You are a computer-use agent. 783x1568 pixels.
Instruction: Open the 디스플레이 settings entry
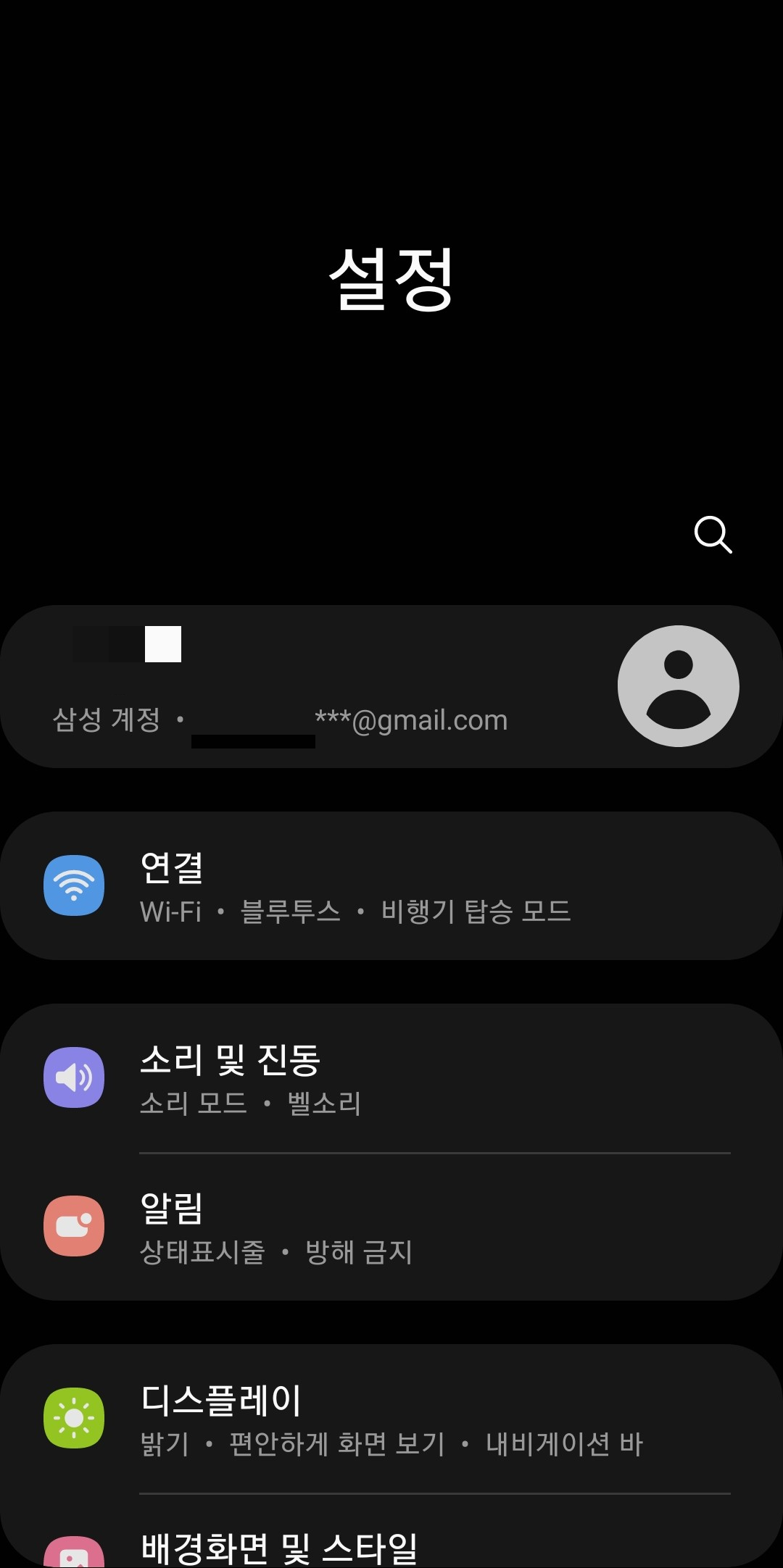pos(391,1418)
